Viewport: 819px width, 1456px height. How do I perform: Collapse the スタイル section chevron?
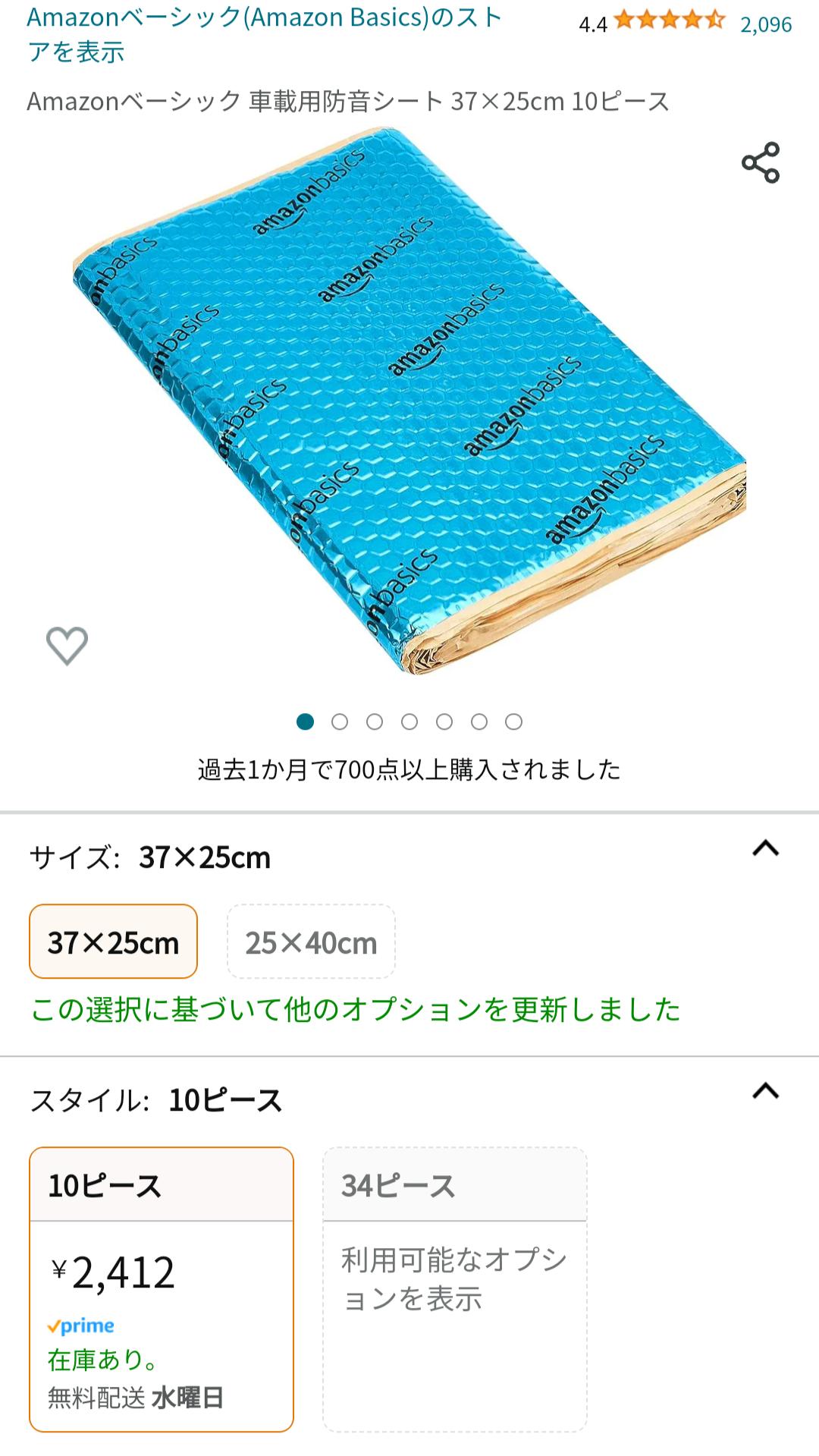pos(765,1091)
